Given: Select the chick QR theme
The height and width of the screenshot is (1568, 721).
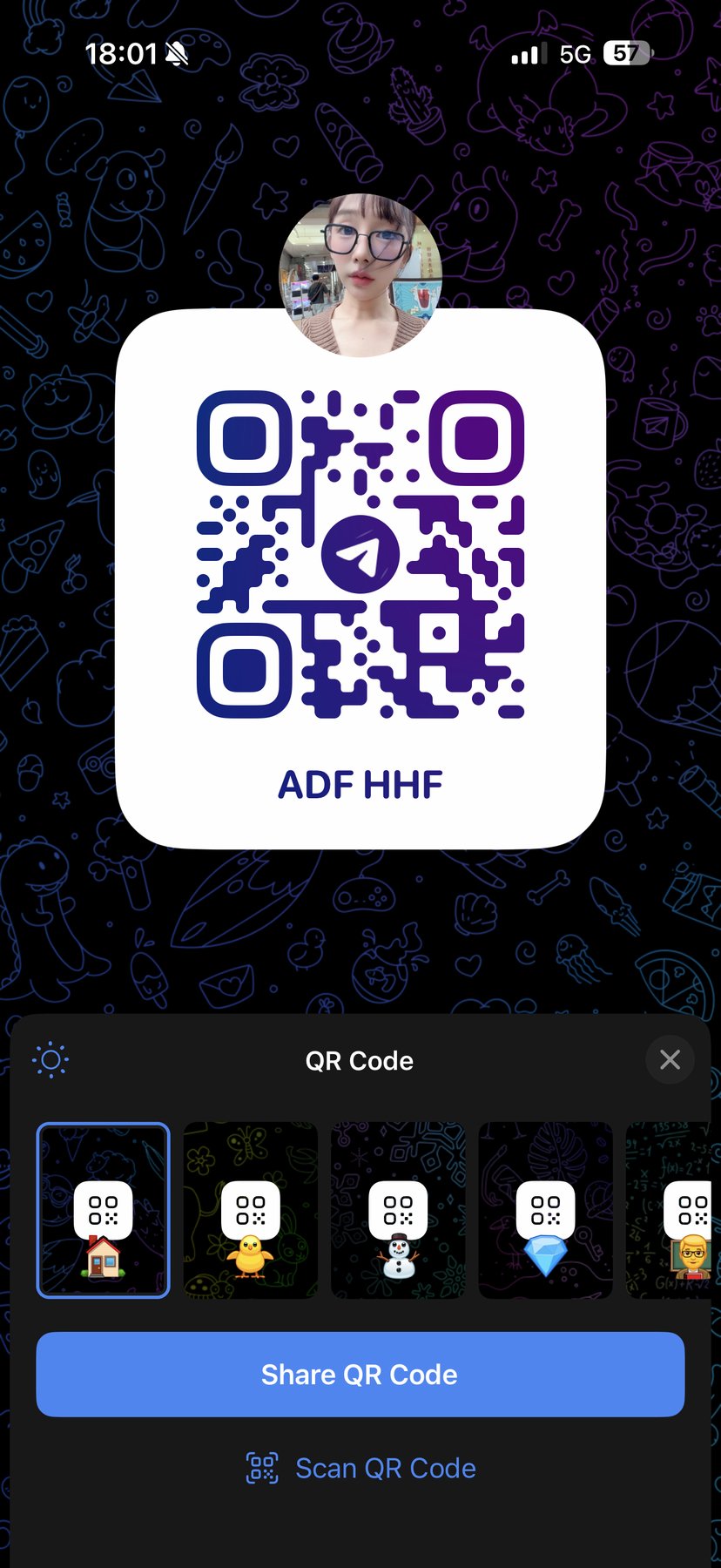Looking at the screenshot, I should pyautogui.click(x=251, y=1210).
